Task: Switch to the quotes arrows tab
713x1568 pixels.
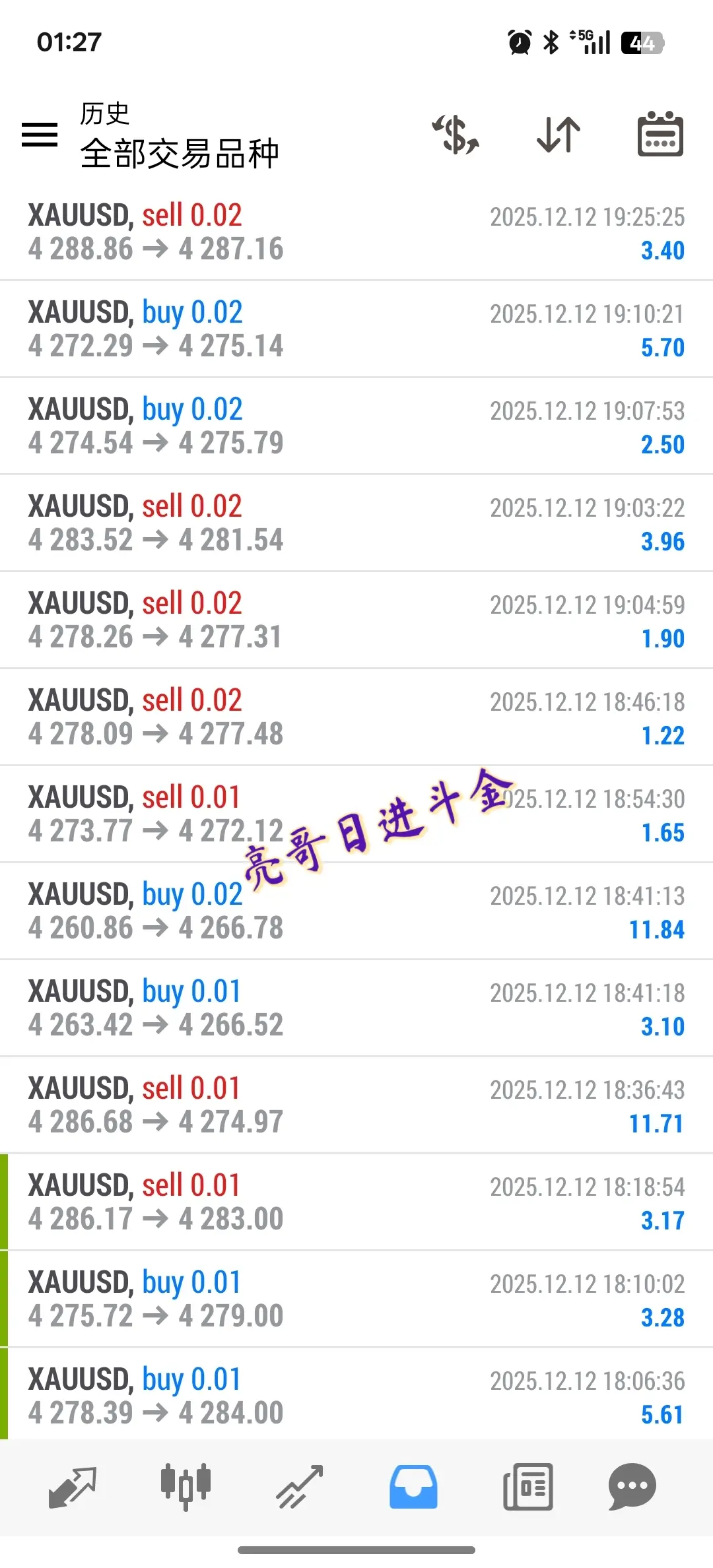Action: (x=73, y=1487)
